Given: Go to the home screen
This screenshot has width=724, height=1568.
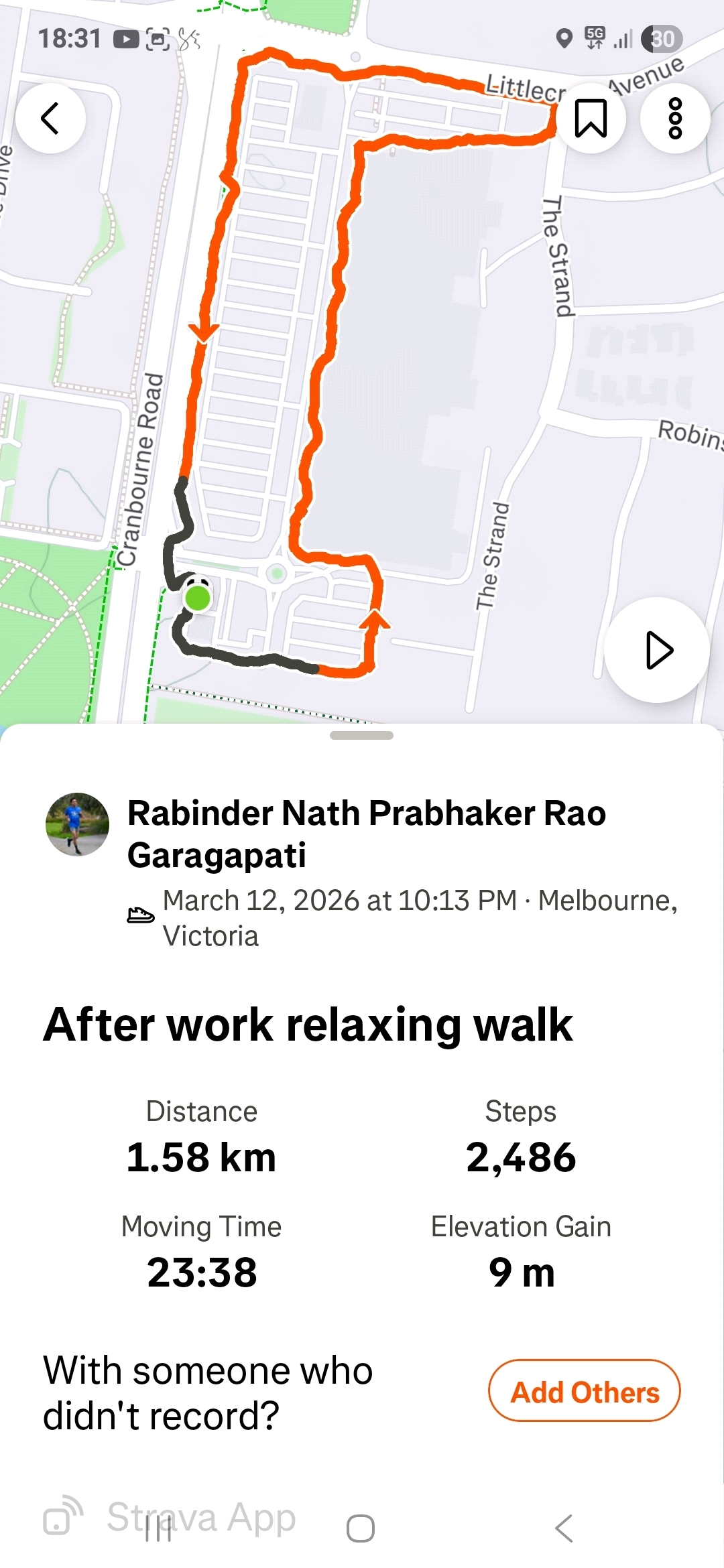Looking at the screenshot, I should [x=361, y=1529].
